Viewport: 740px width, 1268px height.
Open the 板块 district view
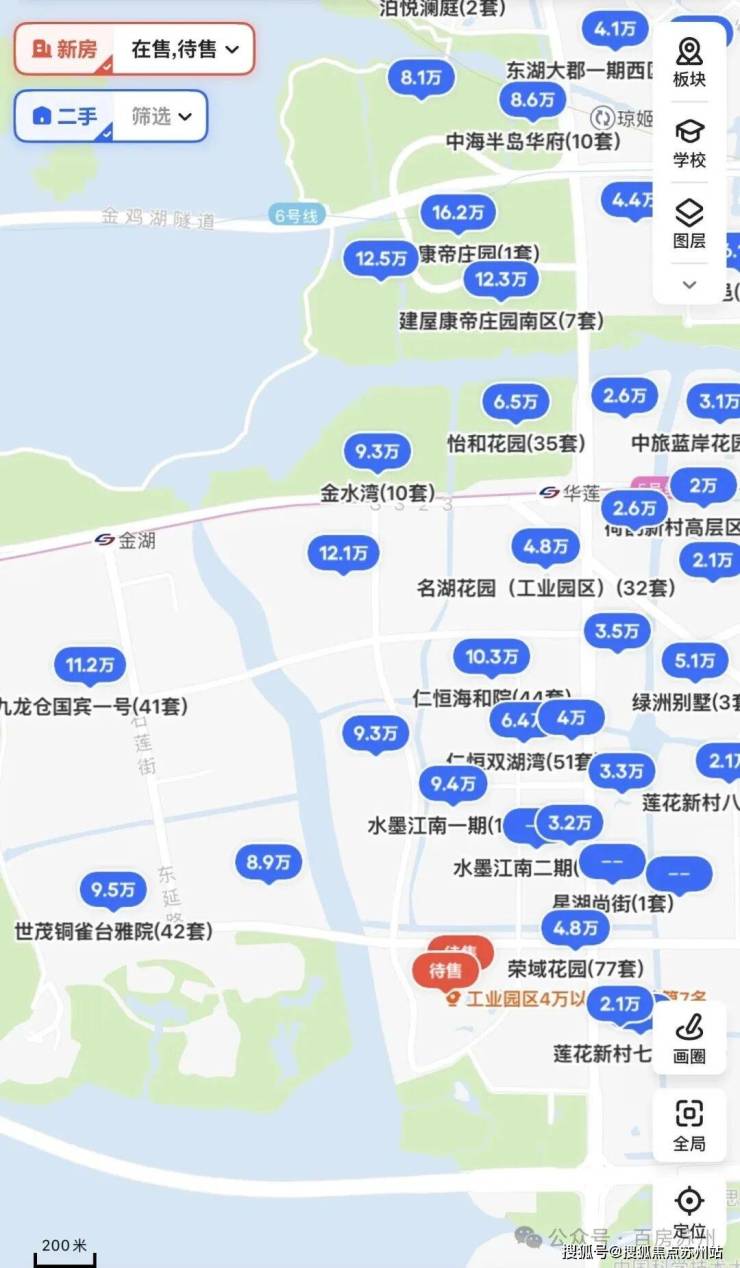tap(689, 62)
